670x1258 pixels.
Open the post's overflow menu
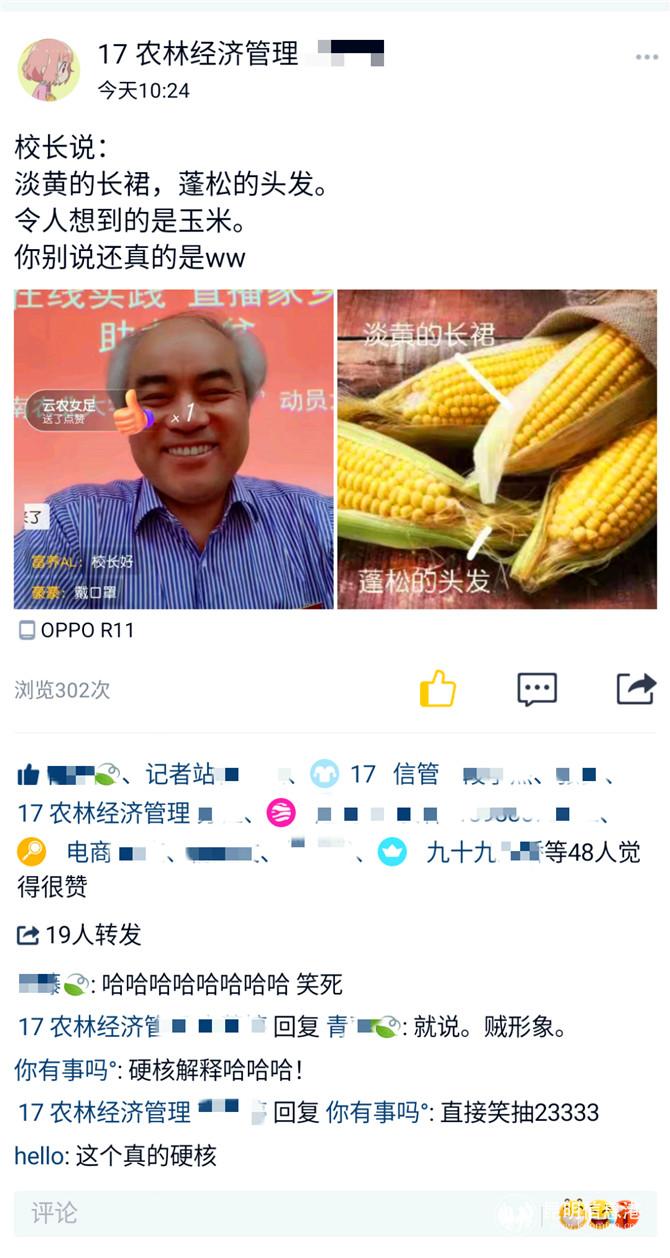[x=646, y=57]
